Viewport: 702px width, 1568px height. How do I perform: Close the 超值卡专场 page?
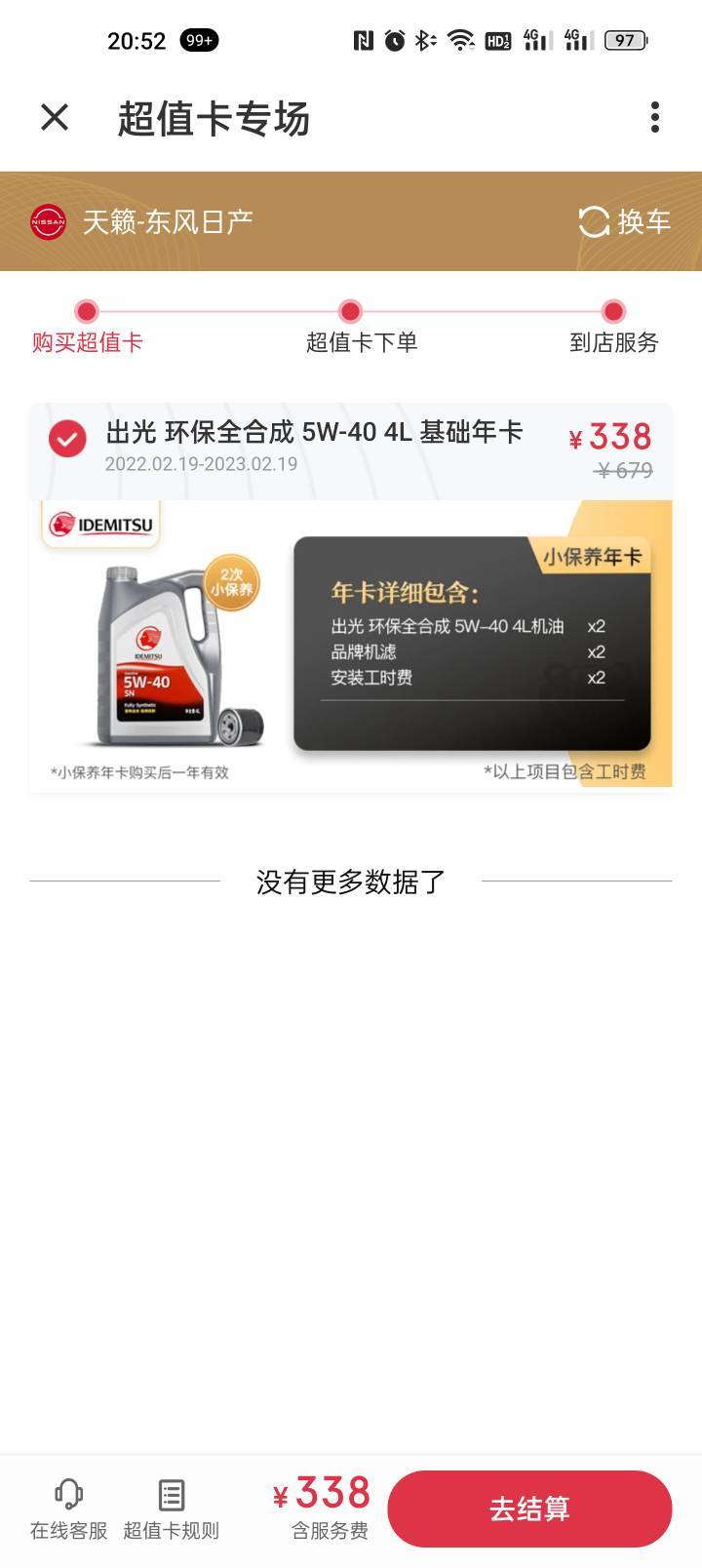pyautogui.click(x=55, y=118)
